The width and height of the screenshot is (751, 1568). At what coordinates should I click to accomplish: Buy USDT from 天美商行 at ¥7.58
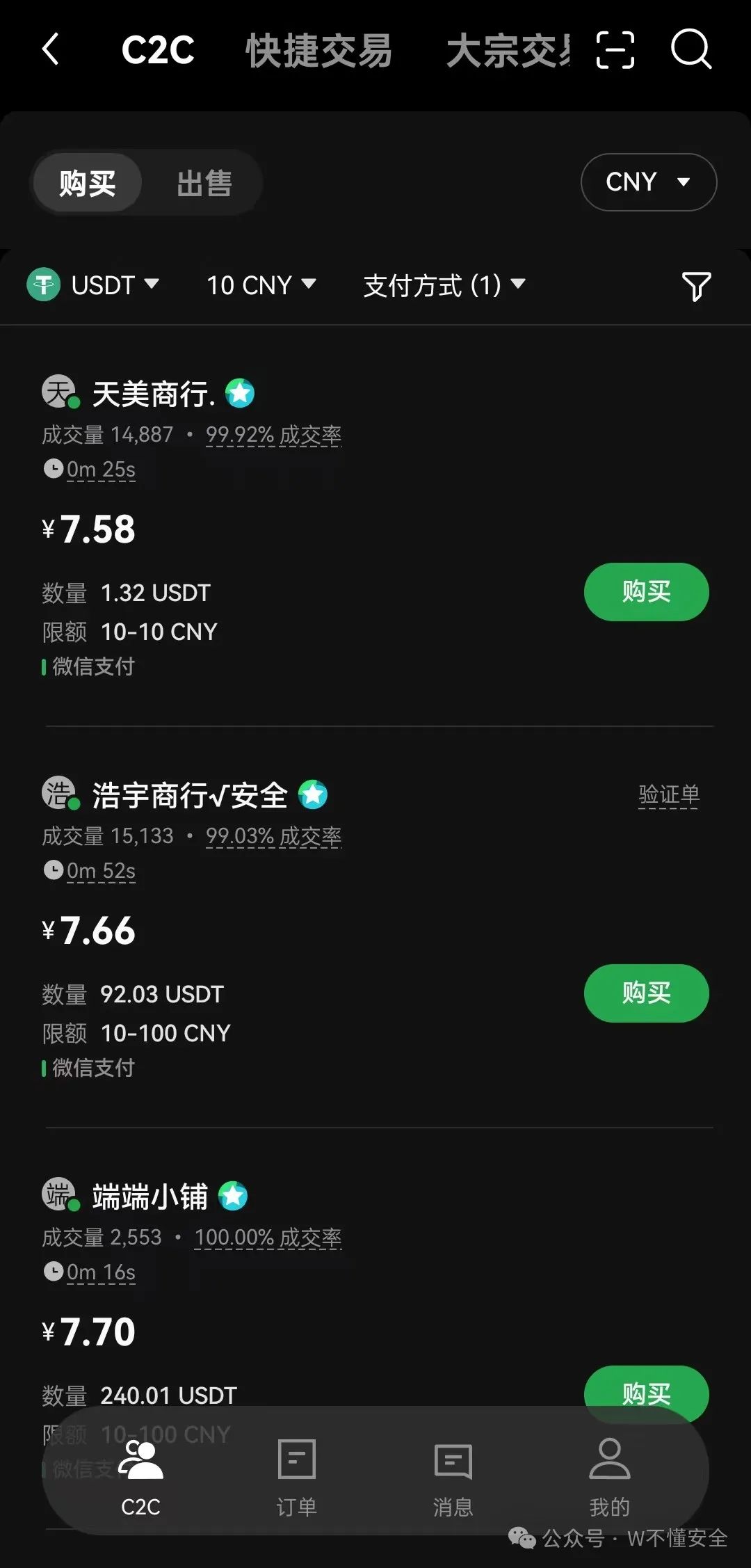646,592
